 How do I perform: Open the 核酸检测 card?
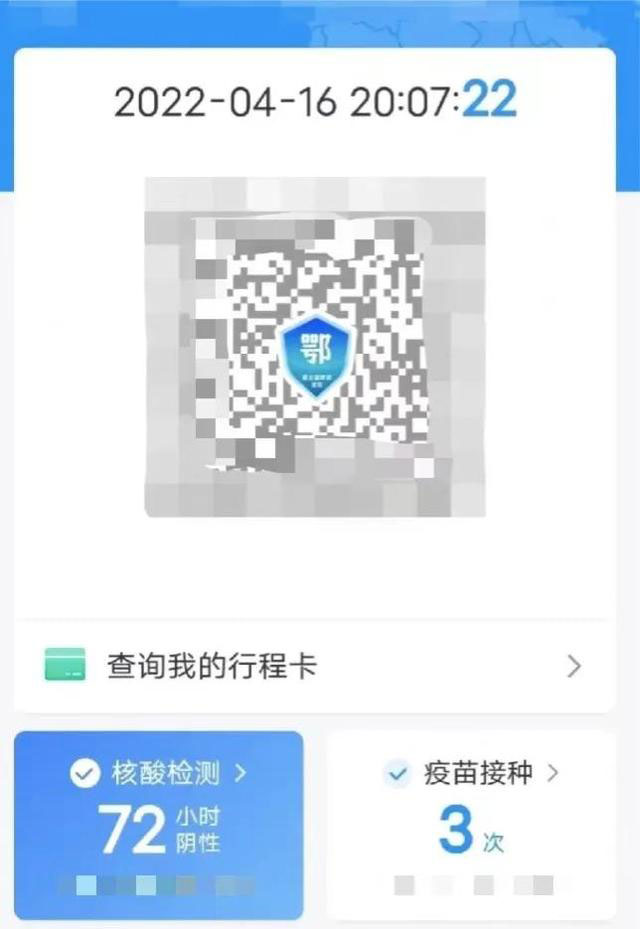(x=158, y=824)
